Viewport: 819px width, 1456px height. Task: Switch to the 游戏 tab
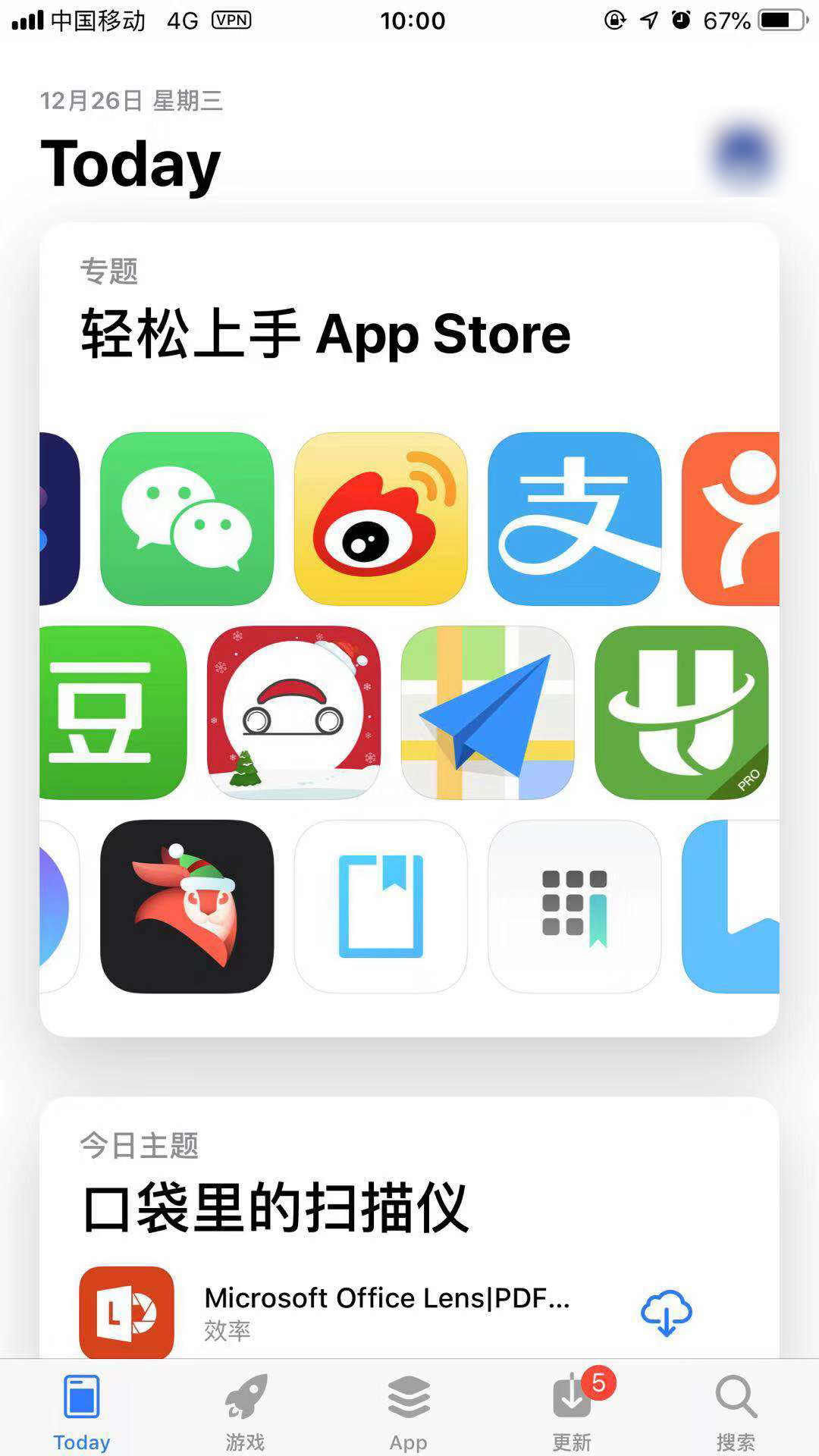coord(245,1410)
